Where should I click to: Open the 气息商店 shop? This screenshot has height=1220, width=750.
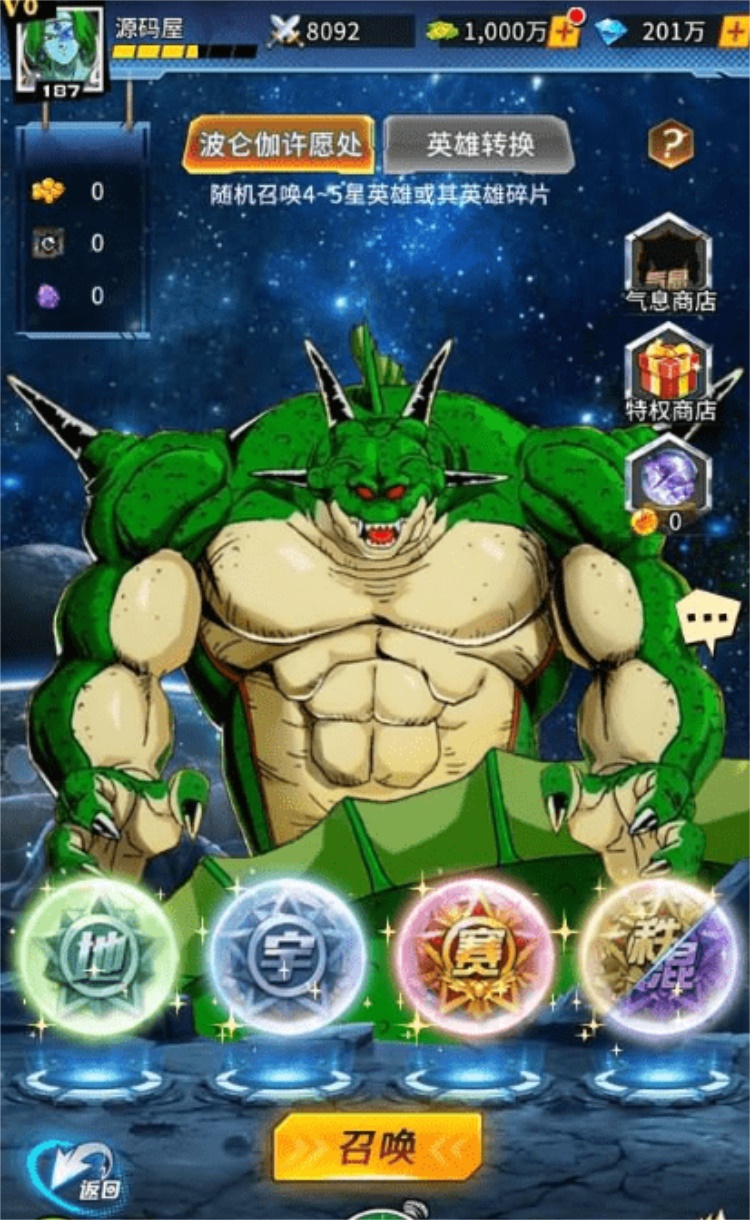(669, 262)
